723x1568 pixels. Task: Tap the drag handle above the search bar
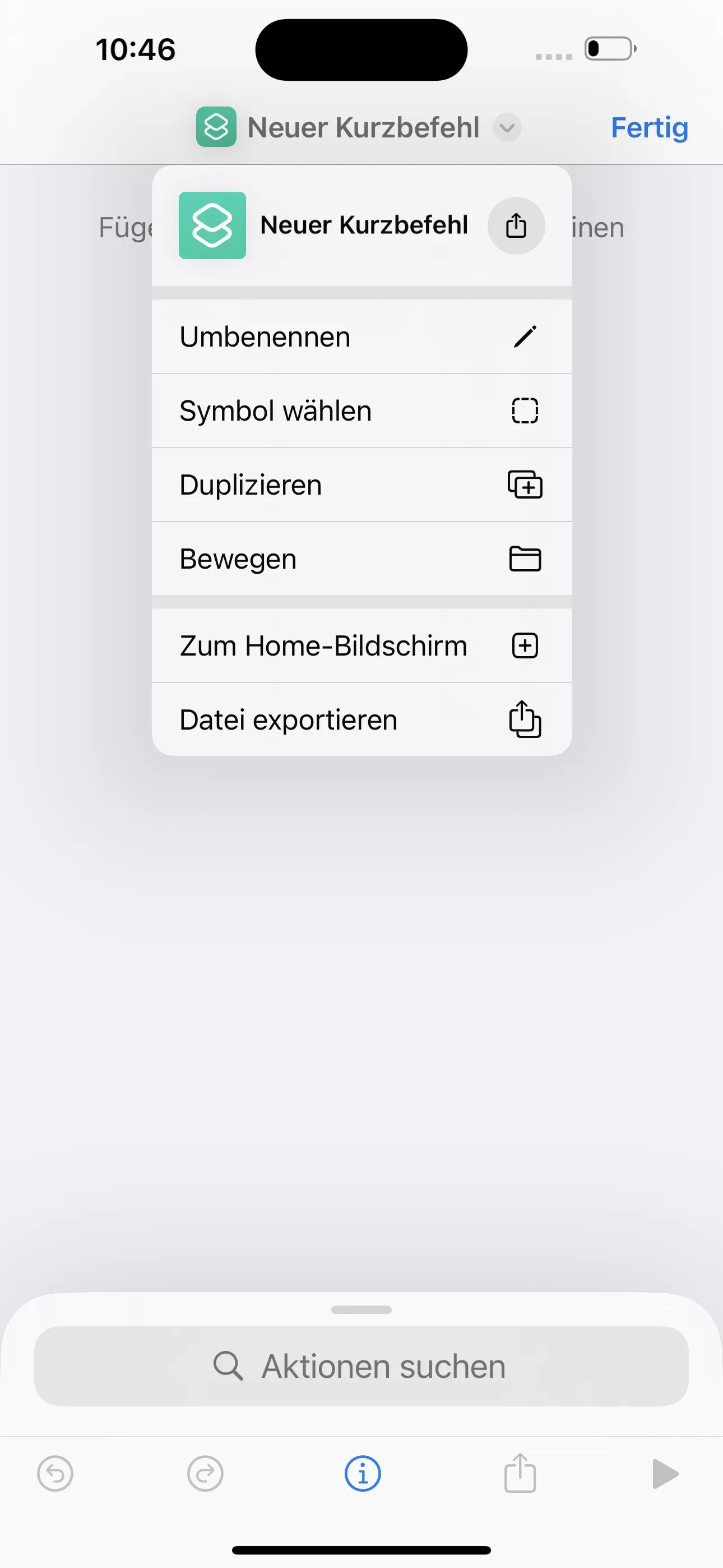coord(361,1310)
